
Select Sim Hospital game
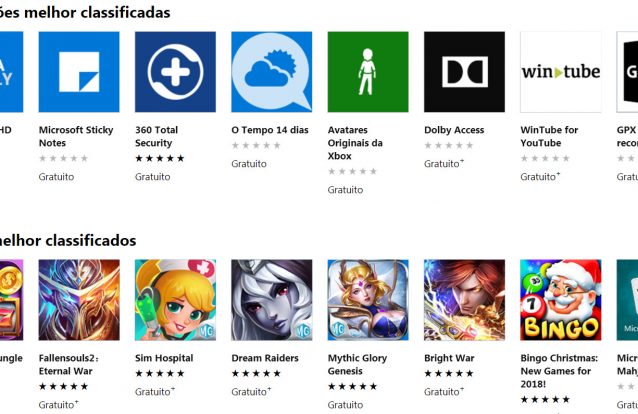click(175, 300)
